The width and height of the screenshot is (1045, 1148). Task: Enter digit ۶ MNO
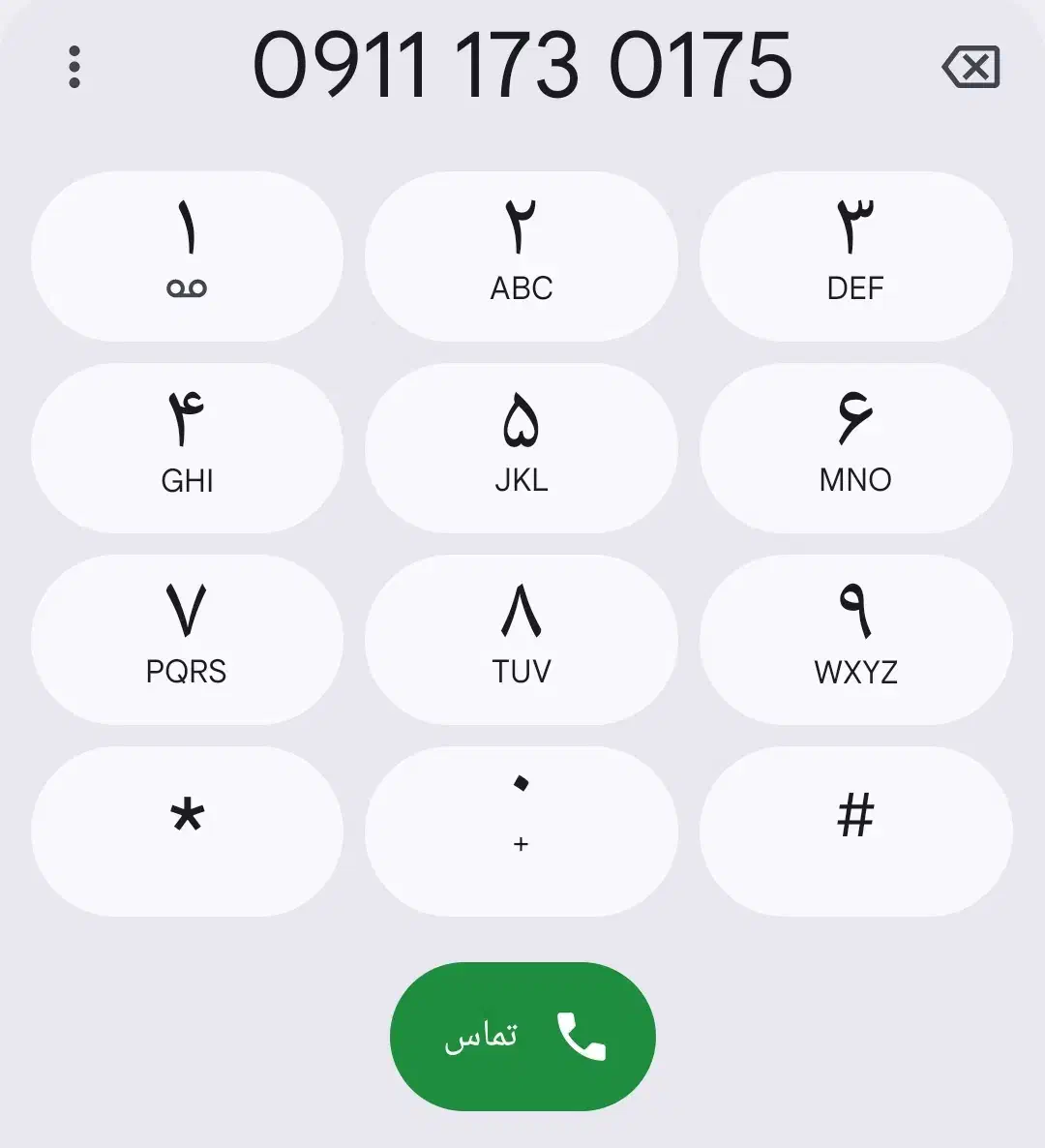pyautogui.click(x=855, y=447)
